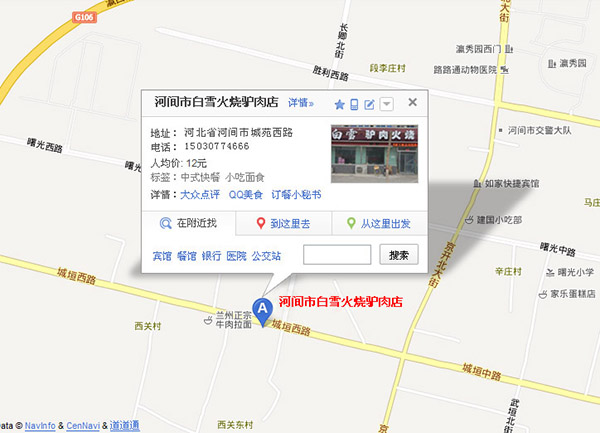
Task: Tap the edit/correct info icon
Action: 369,104
